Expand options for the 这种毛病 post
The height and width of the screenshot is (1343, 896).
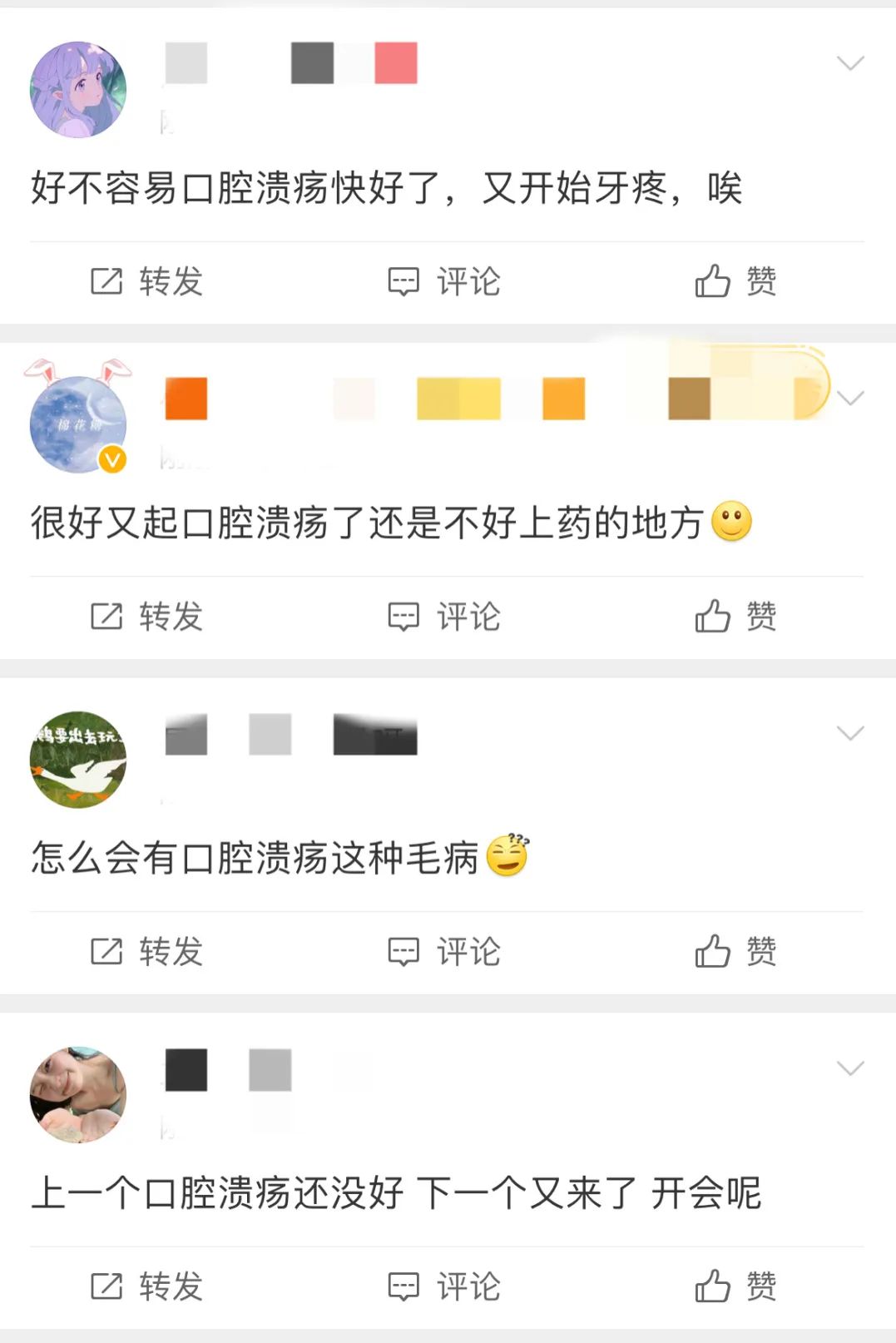tap(850, 733)
